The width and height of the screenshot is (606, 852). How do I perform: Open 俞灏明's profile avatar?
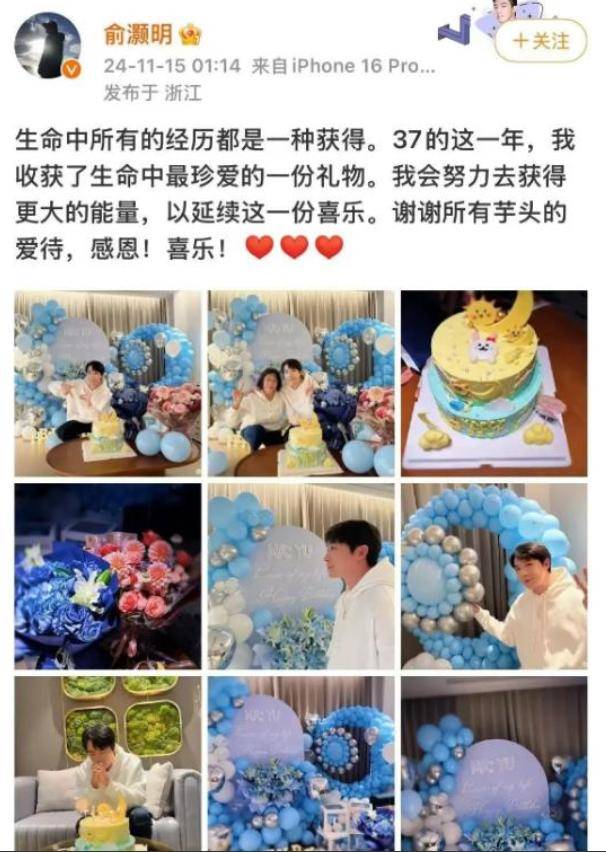[48, 46]
